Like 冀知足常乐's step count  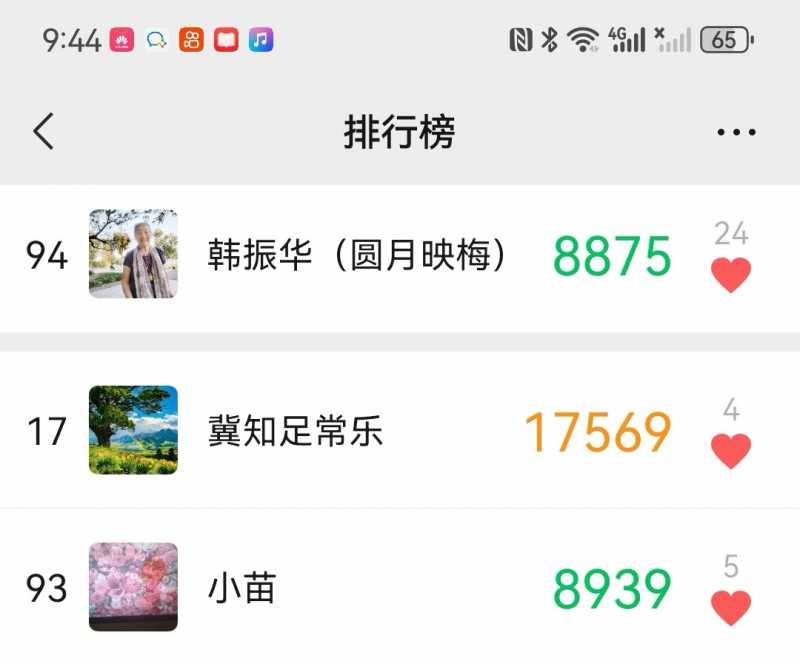coord(731,451)
